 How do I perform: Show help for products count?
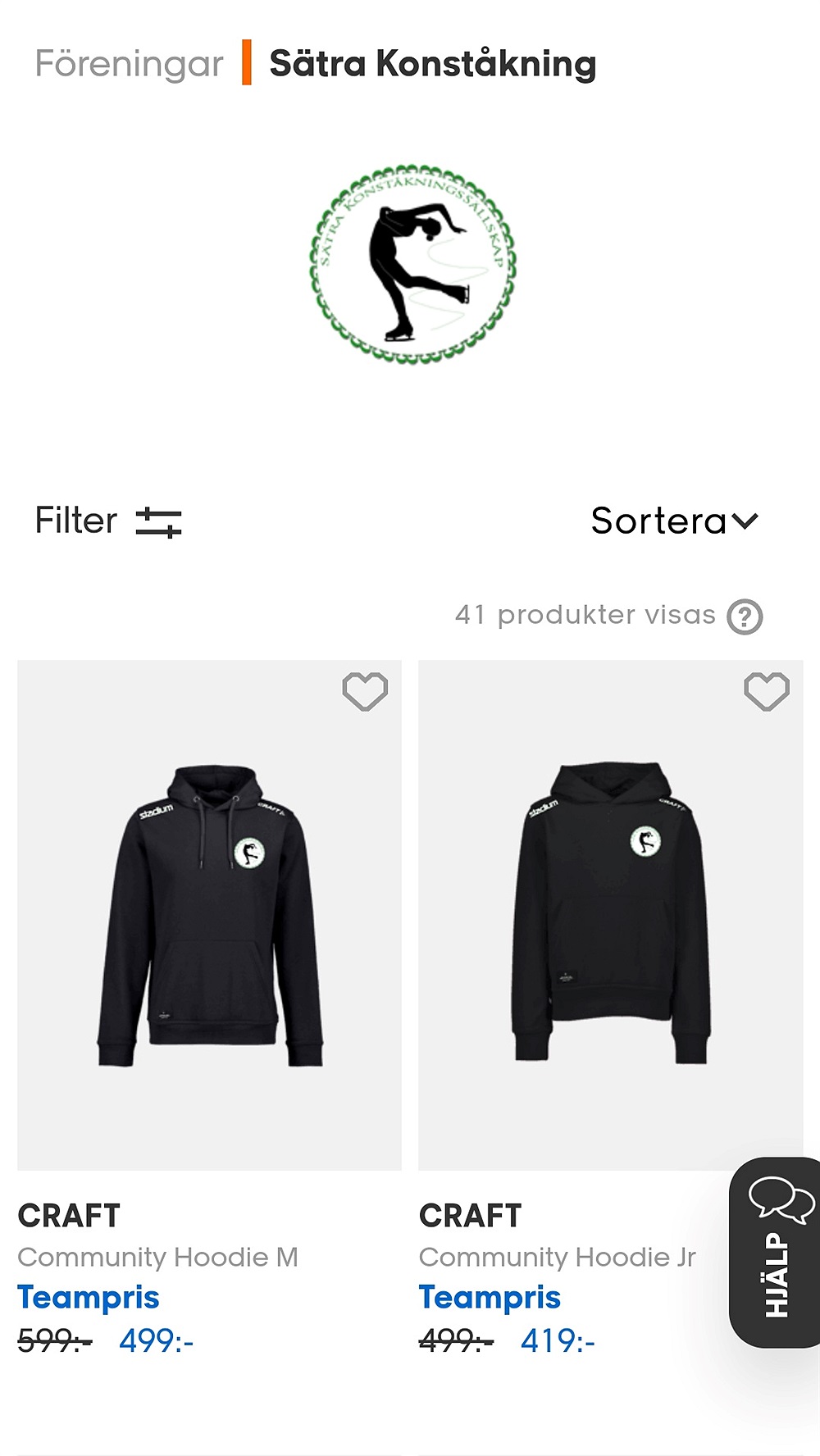745,617
